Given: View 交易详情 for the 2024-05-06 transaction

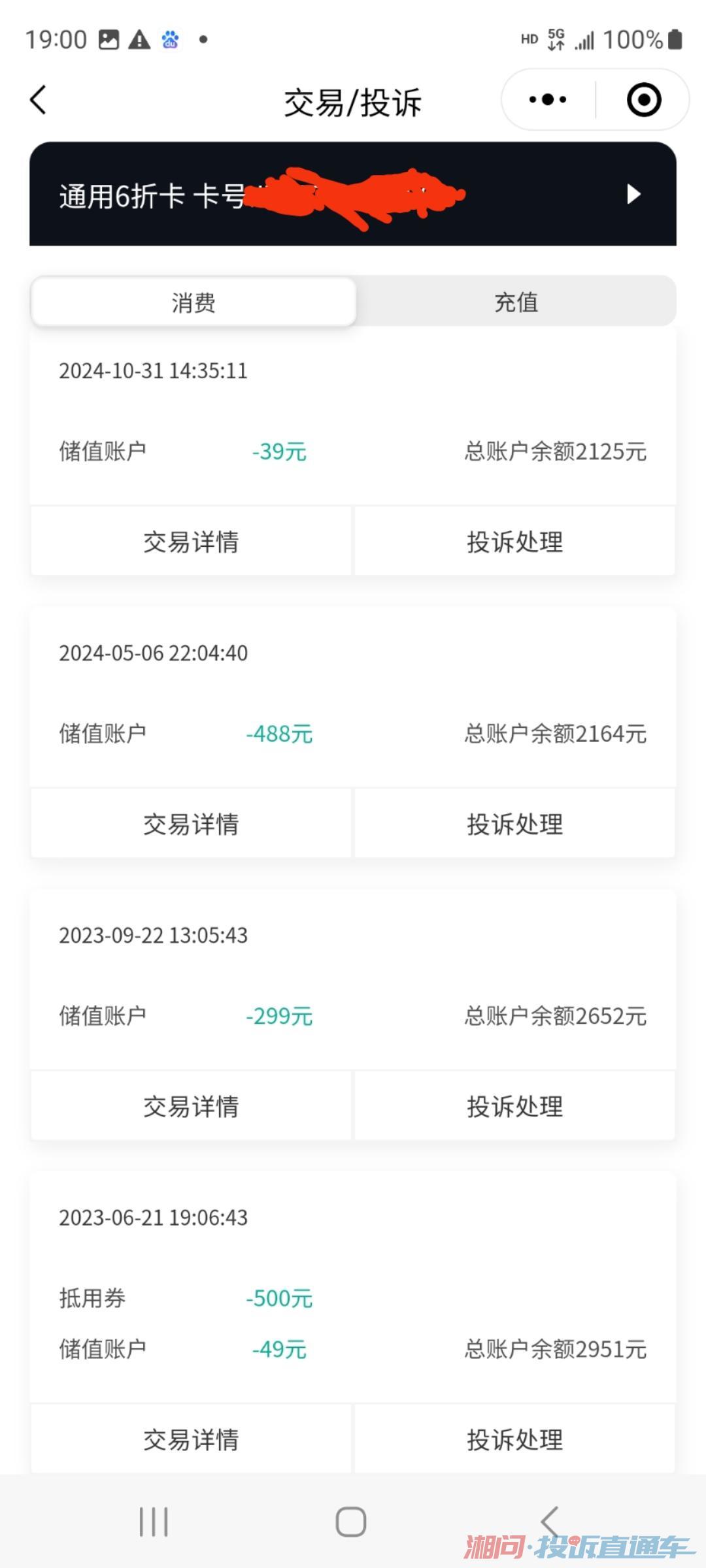Looking at the screenshot, I should [x=191, y=824].
